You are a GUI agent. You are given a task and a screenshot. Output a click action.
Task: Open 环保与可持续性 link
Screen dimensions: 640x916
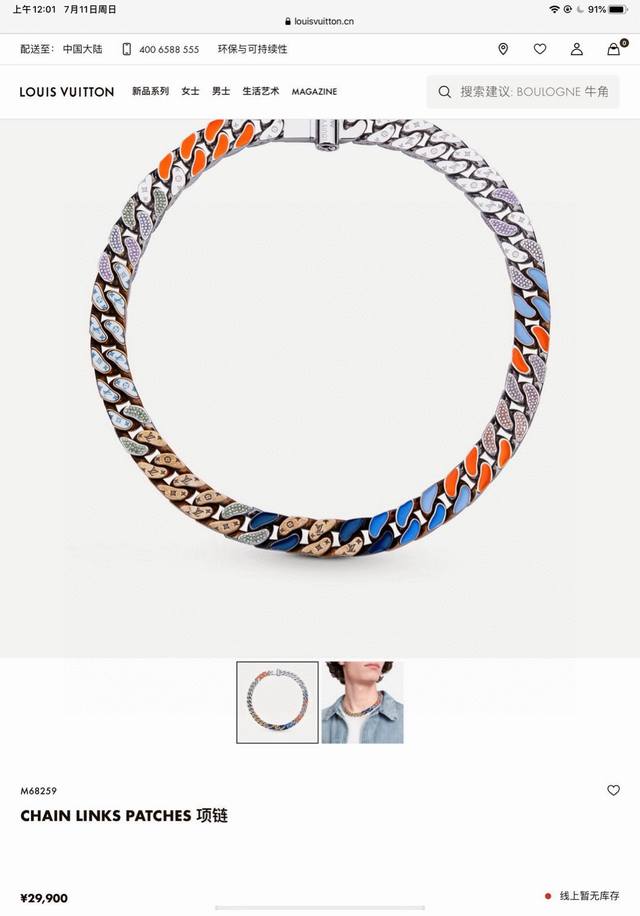click(251, 49)
